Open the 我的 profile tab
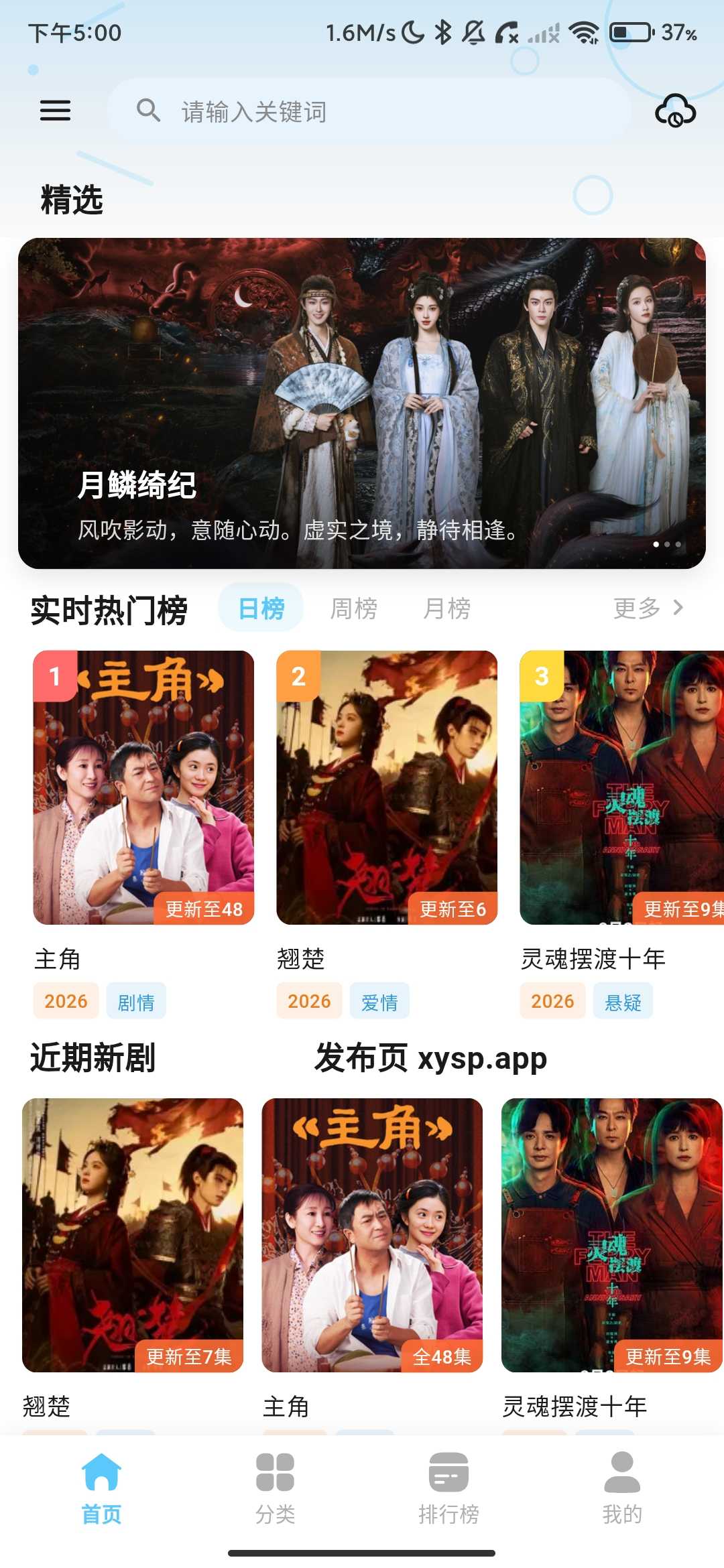The width and height of the screenshot is (724, 1568). [x=622, y=1489]
